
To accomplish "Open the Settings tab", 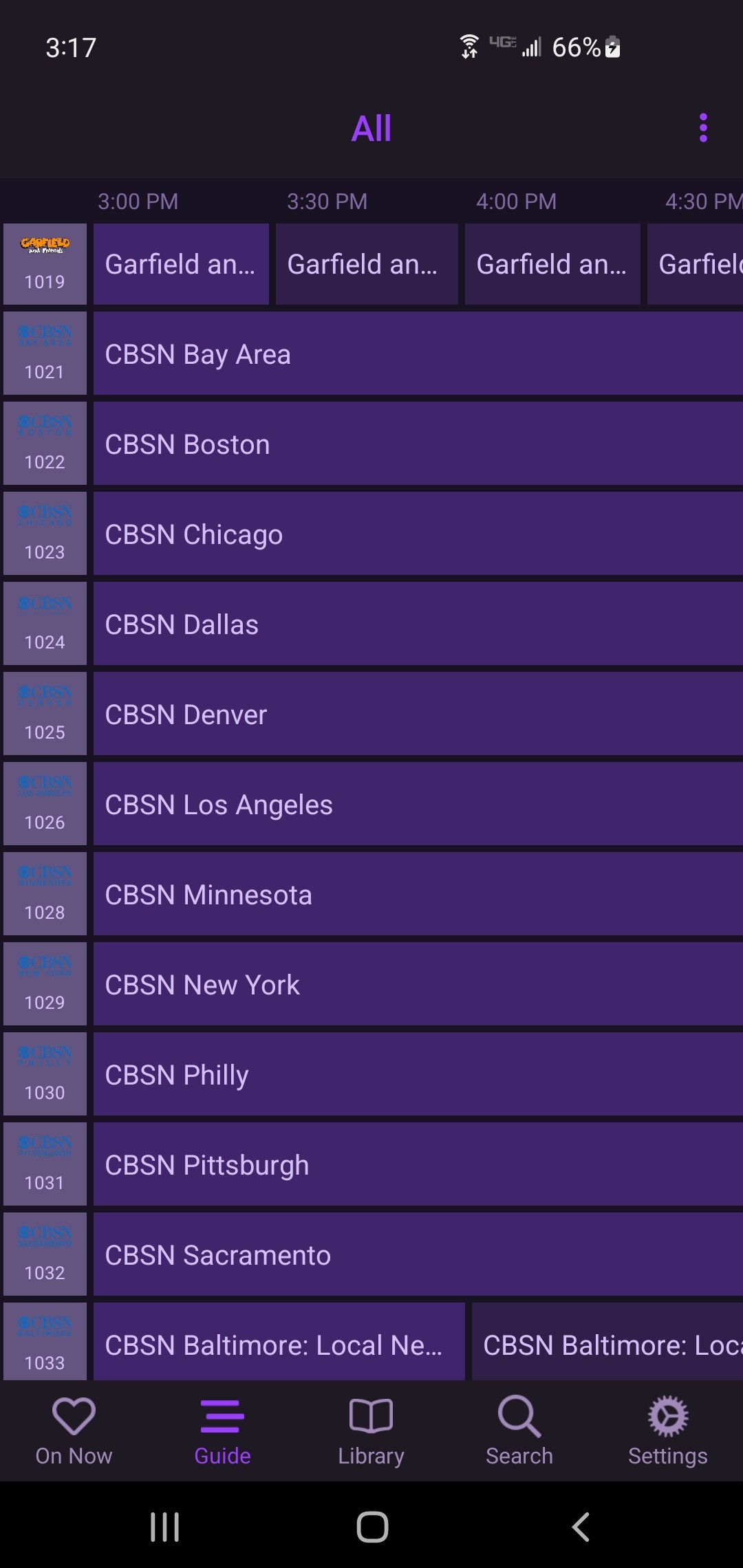I will click(667, 1431).
